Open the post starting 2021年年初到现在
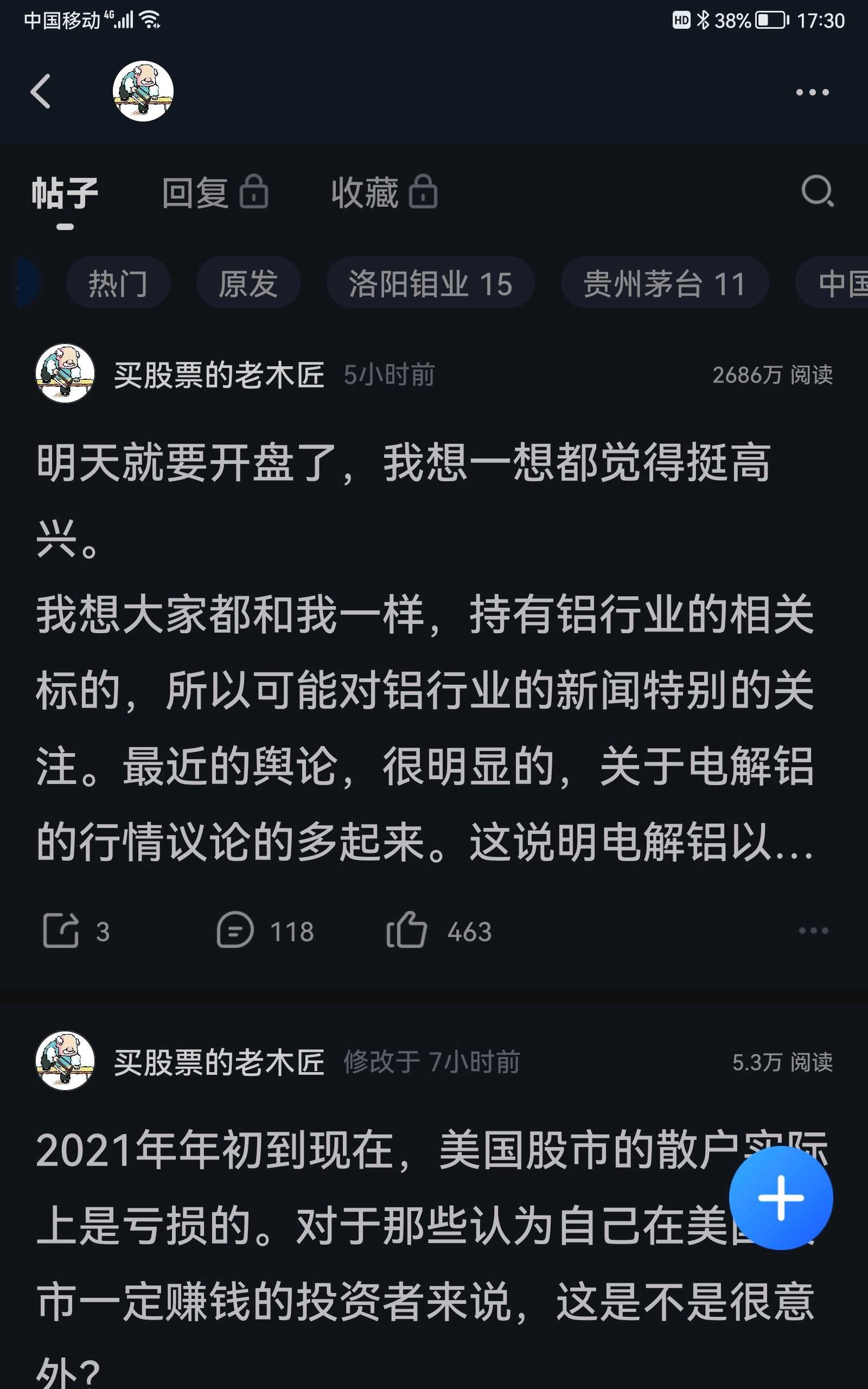 (425, 1258)
